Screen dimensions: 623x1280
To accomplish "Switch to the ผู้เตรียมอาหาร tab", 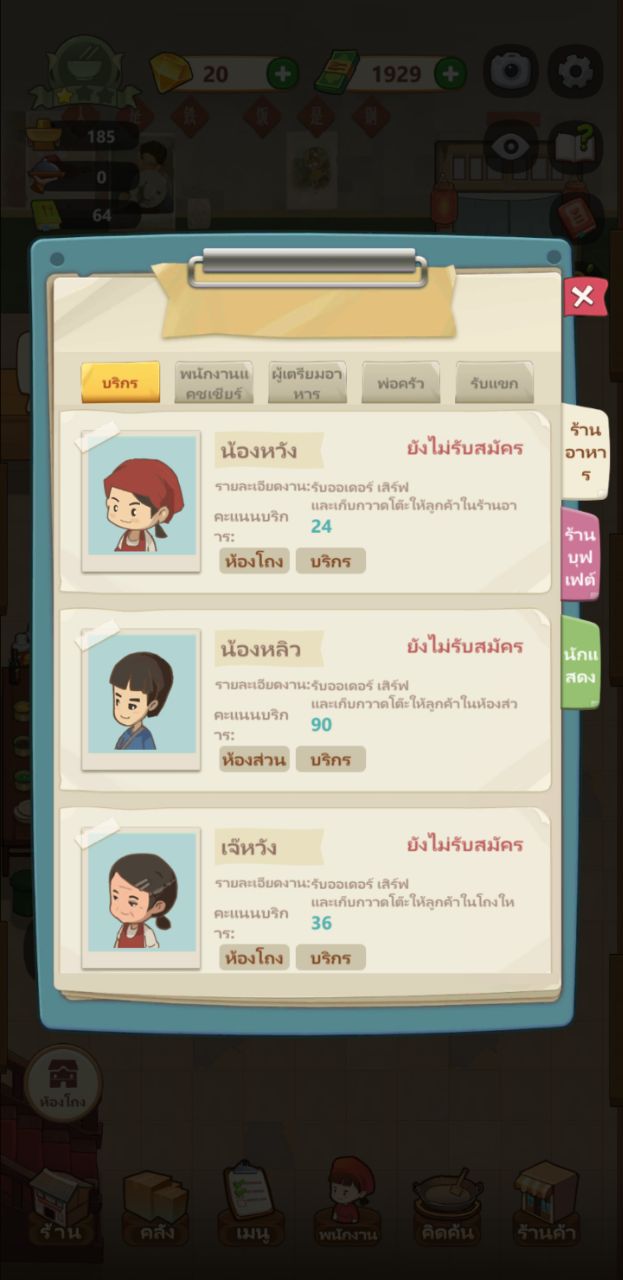I will point(307,382).
